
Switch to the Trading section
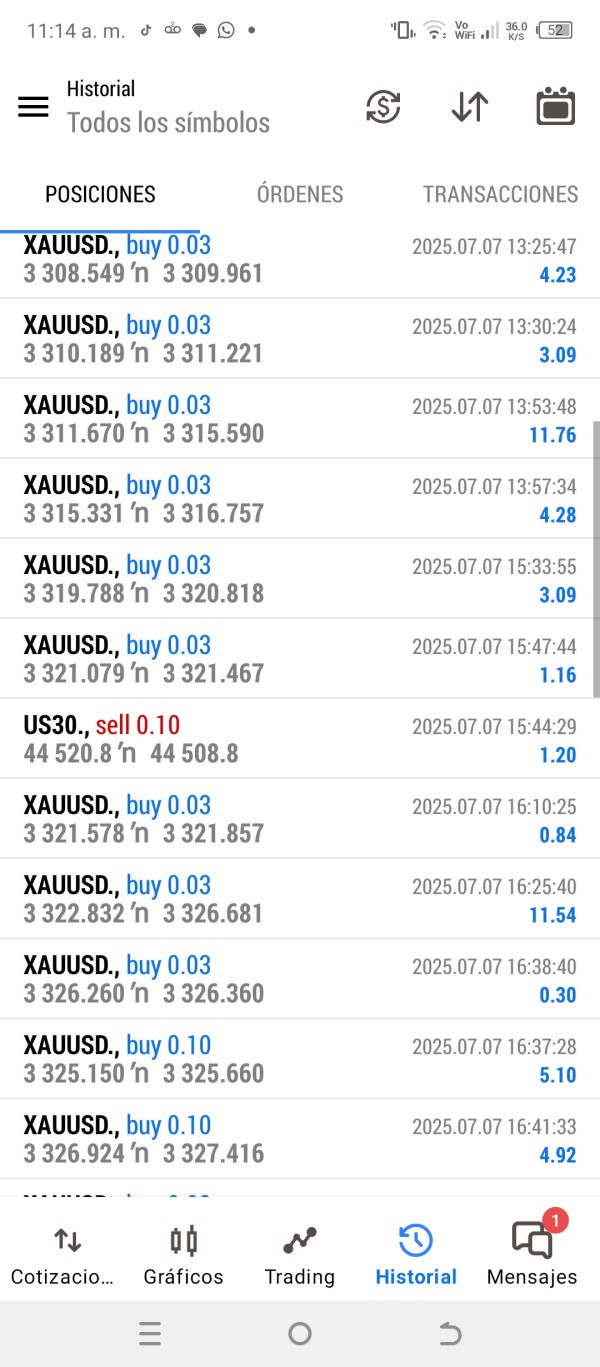(x=300, y=1255)
